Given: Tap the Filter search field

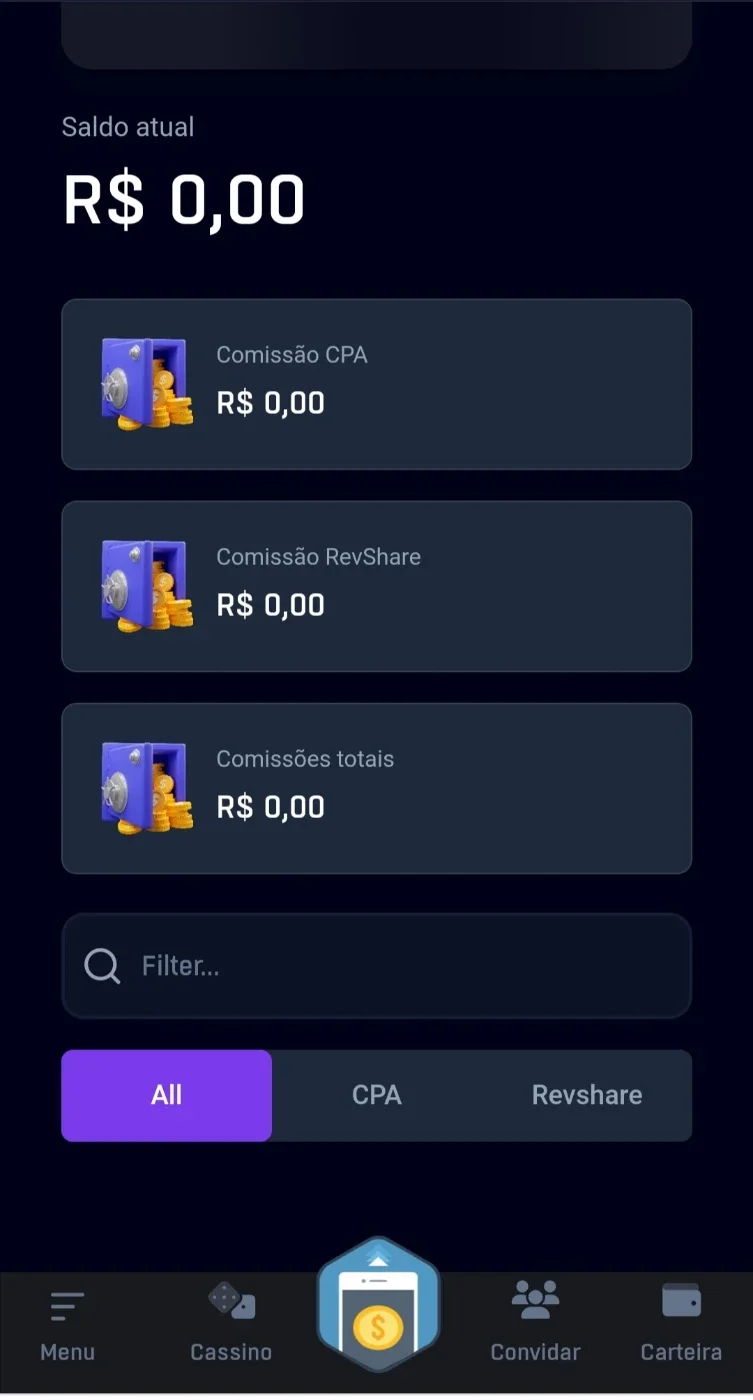Looking at the screenshot, I should (x=376, y=966).
